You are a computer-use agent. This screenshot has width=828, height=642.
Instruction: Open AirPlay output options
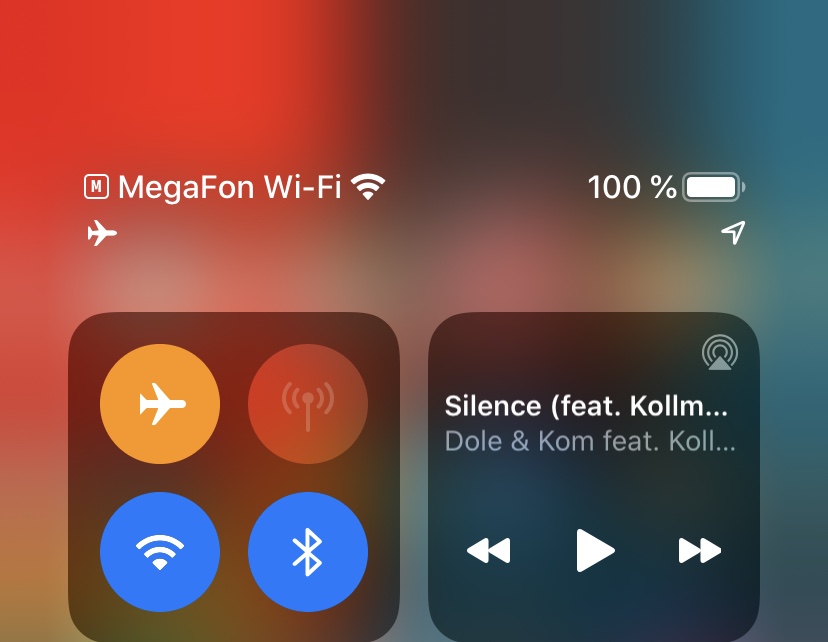coord(719,352)
